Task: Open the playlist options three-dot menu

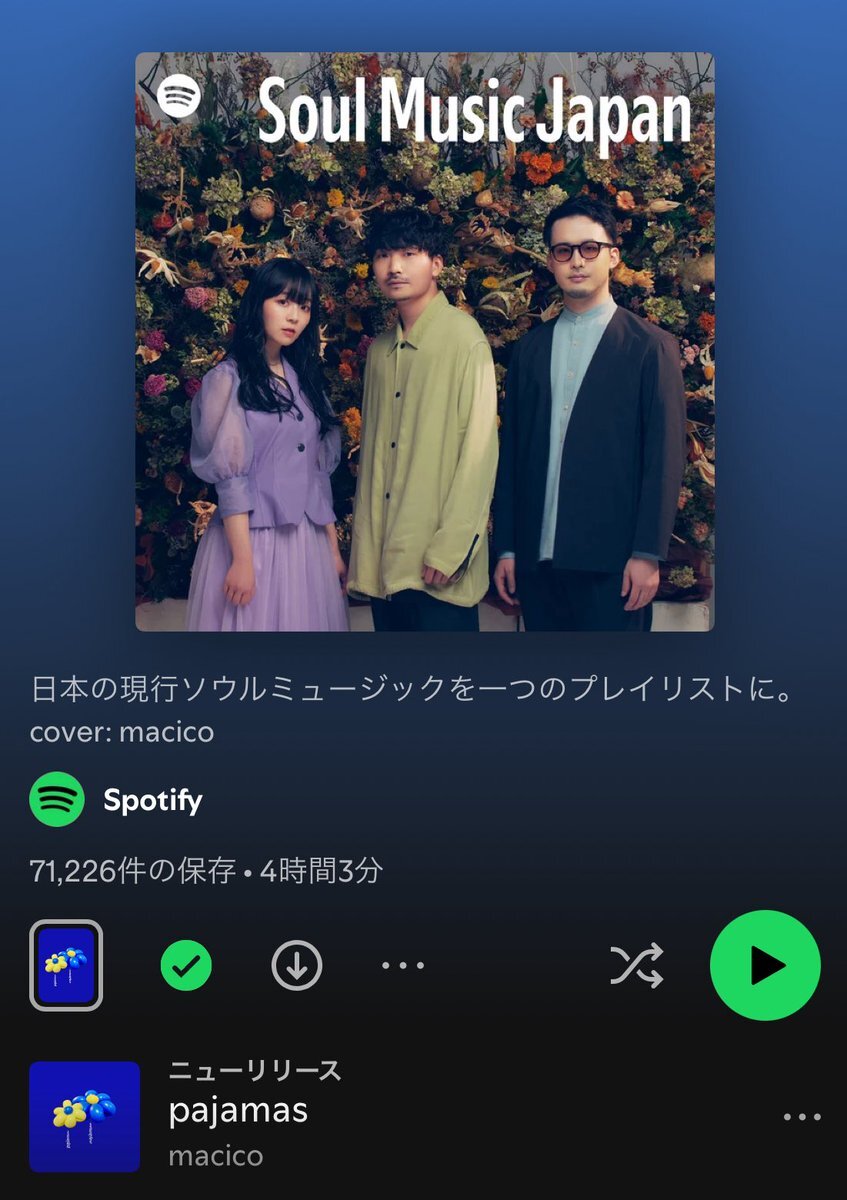Action: click(403, 966)
